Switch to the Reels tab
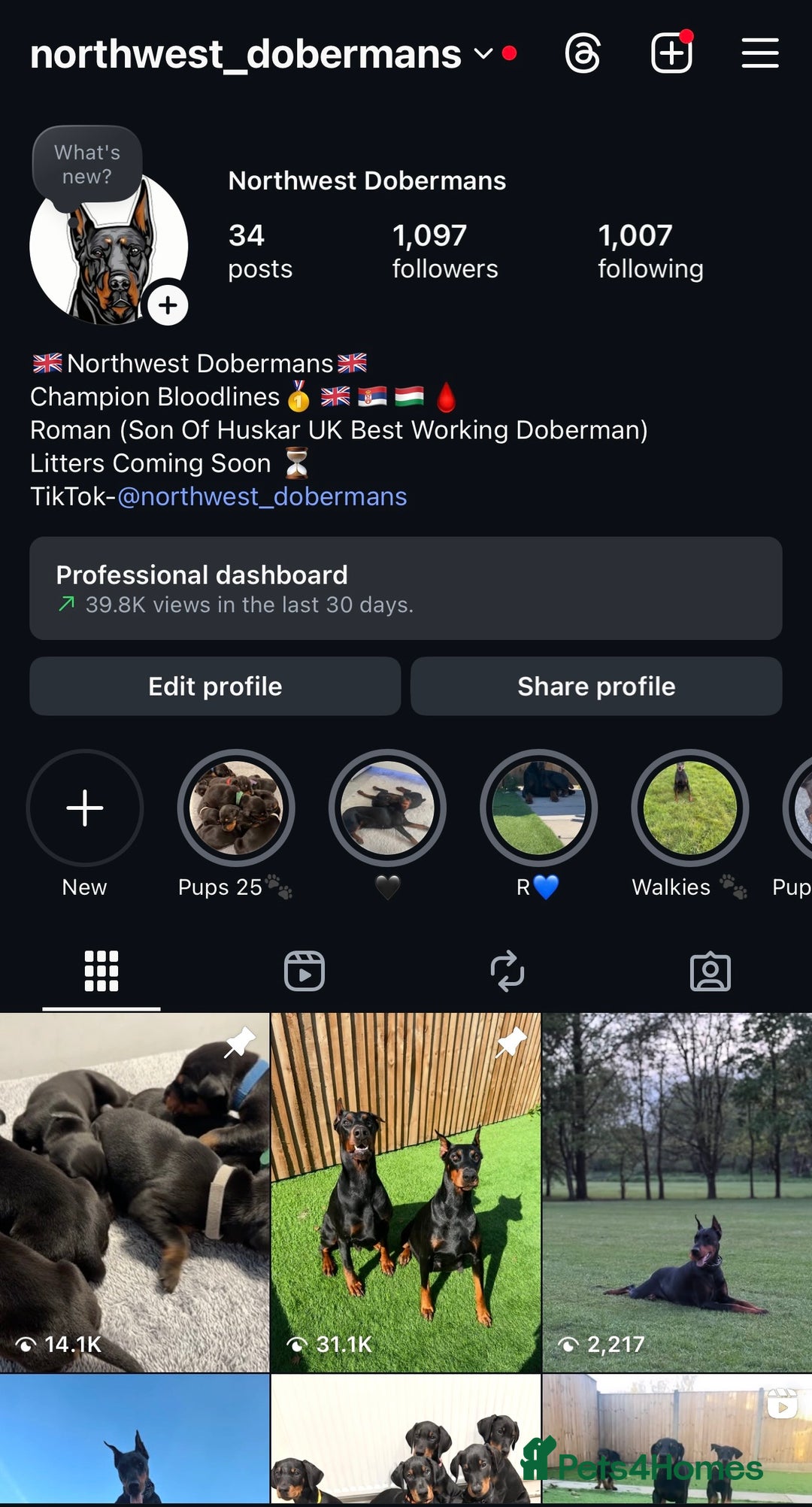812x1507 pixels. 304,971
